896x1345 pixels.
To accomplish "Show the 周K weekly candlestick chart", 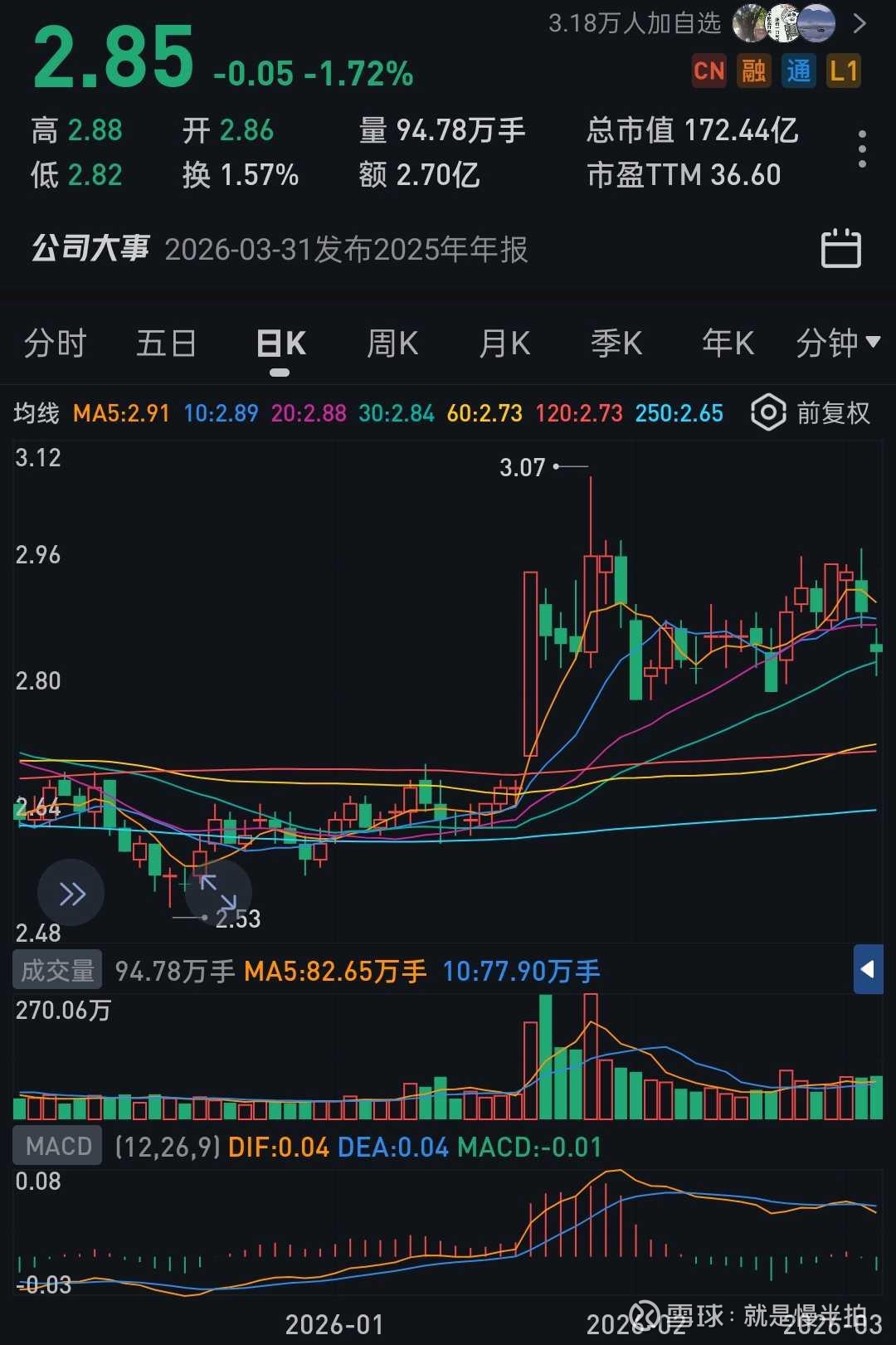I will point(392,343).
